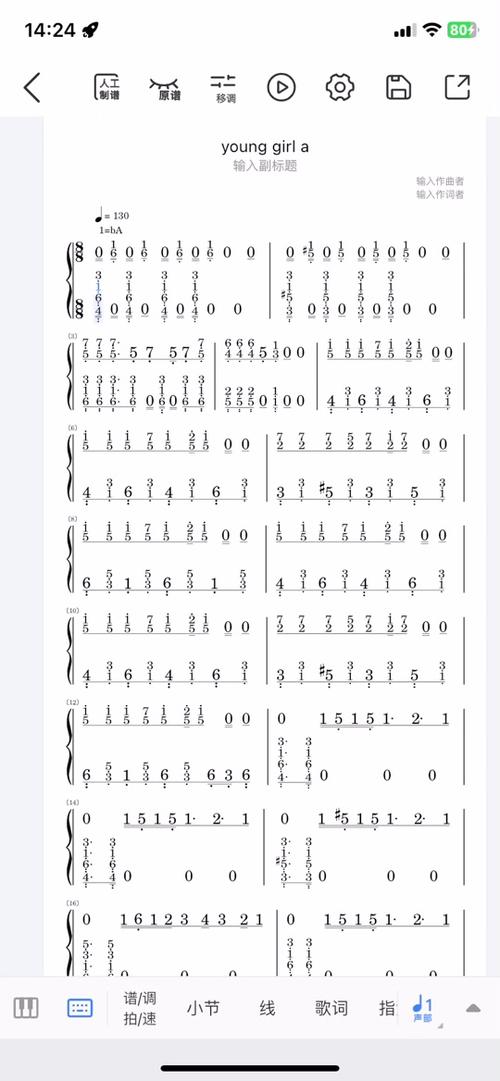500x1081 pixels.
Task: Open the 人工制谱 option
Action: click(x=106, y=88)
